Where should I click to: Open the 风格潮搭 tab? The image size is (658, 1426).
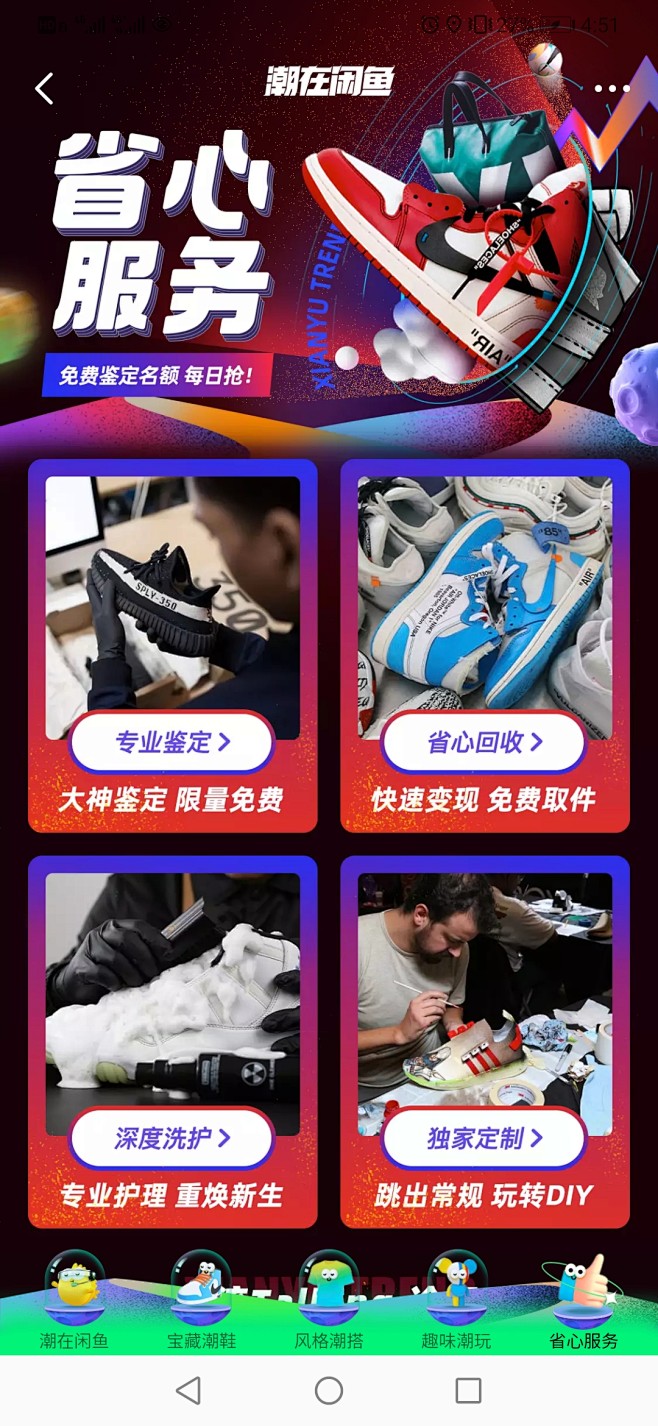[x=328, y=1302]
